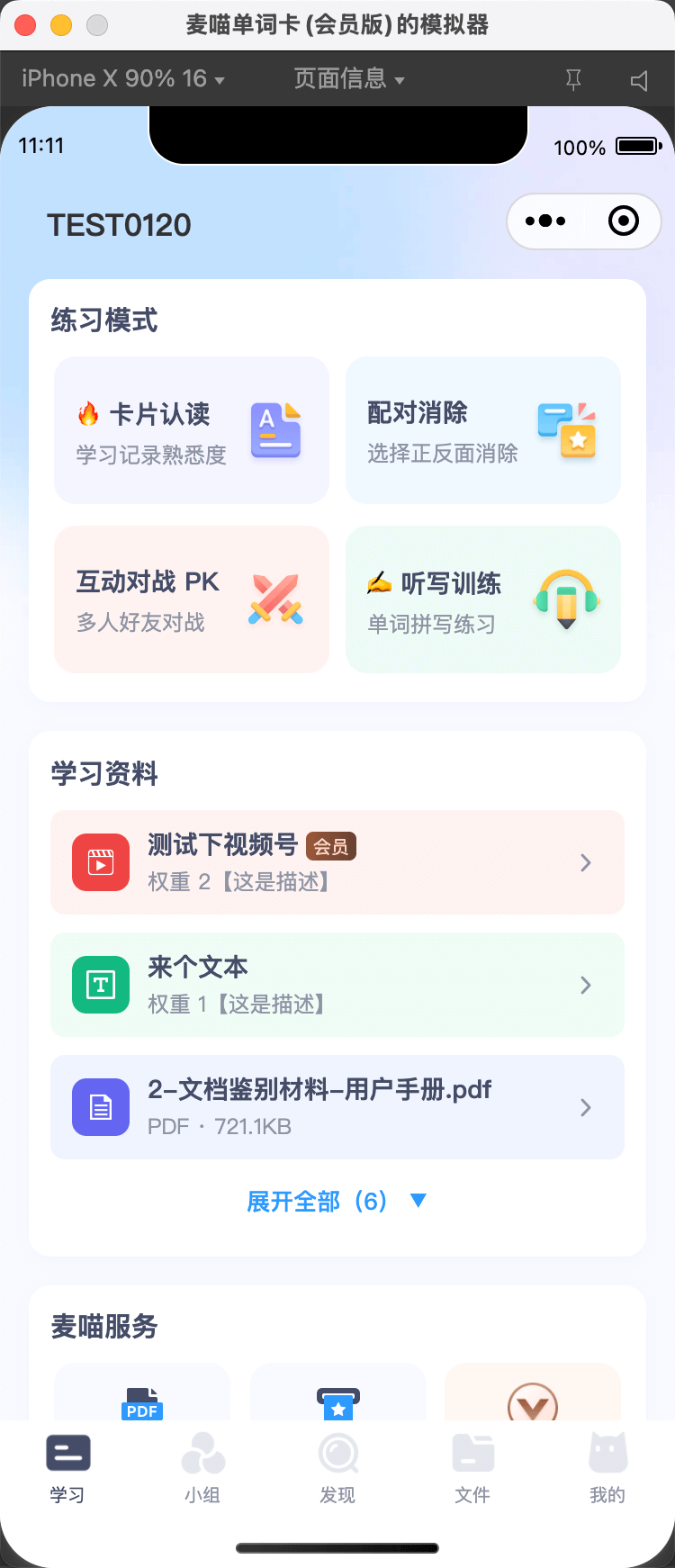Toggle the pin icon in the simulator toolbar

pos(573,78)
